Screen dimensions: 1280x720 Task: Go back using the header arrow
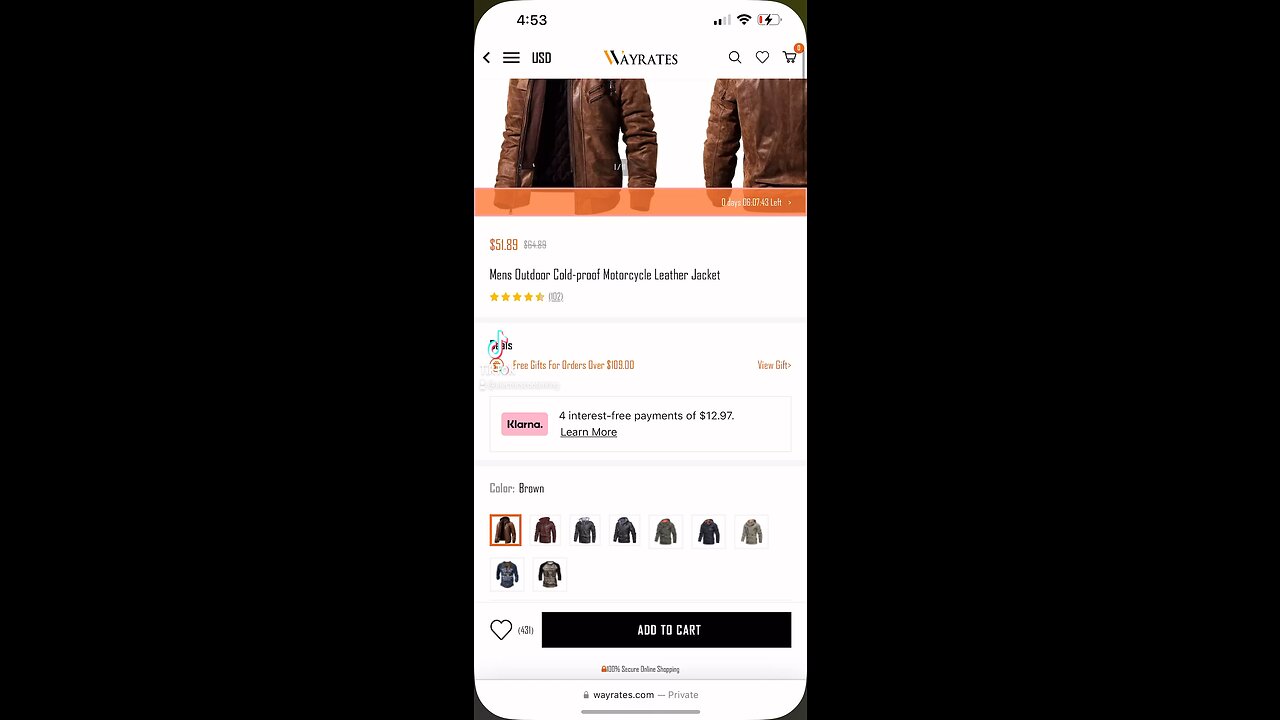487,58
